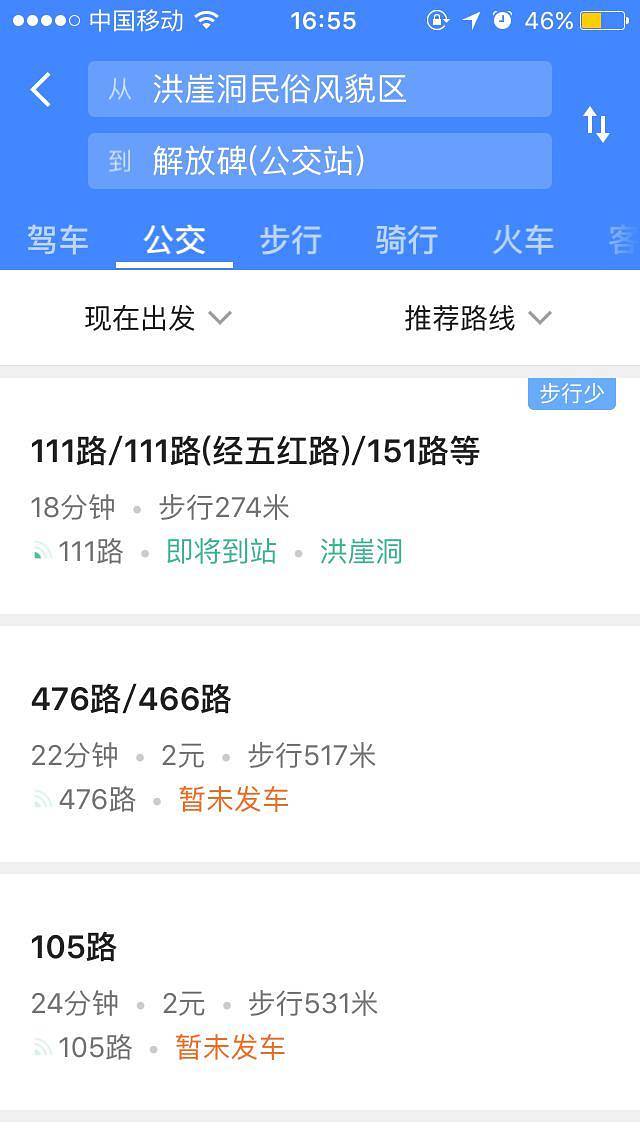Viewport: 640px width, 1136px height.
Task: Switch to the 火车 tab
Action: tap(522, 240)
